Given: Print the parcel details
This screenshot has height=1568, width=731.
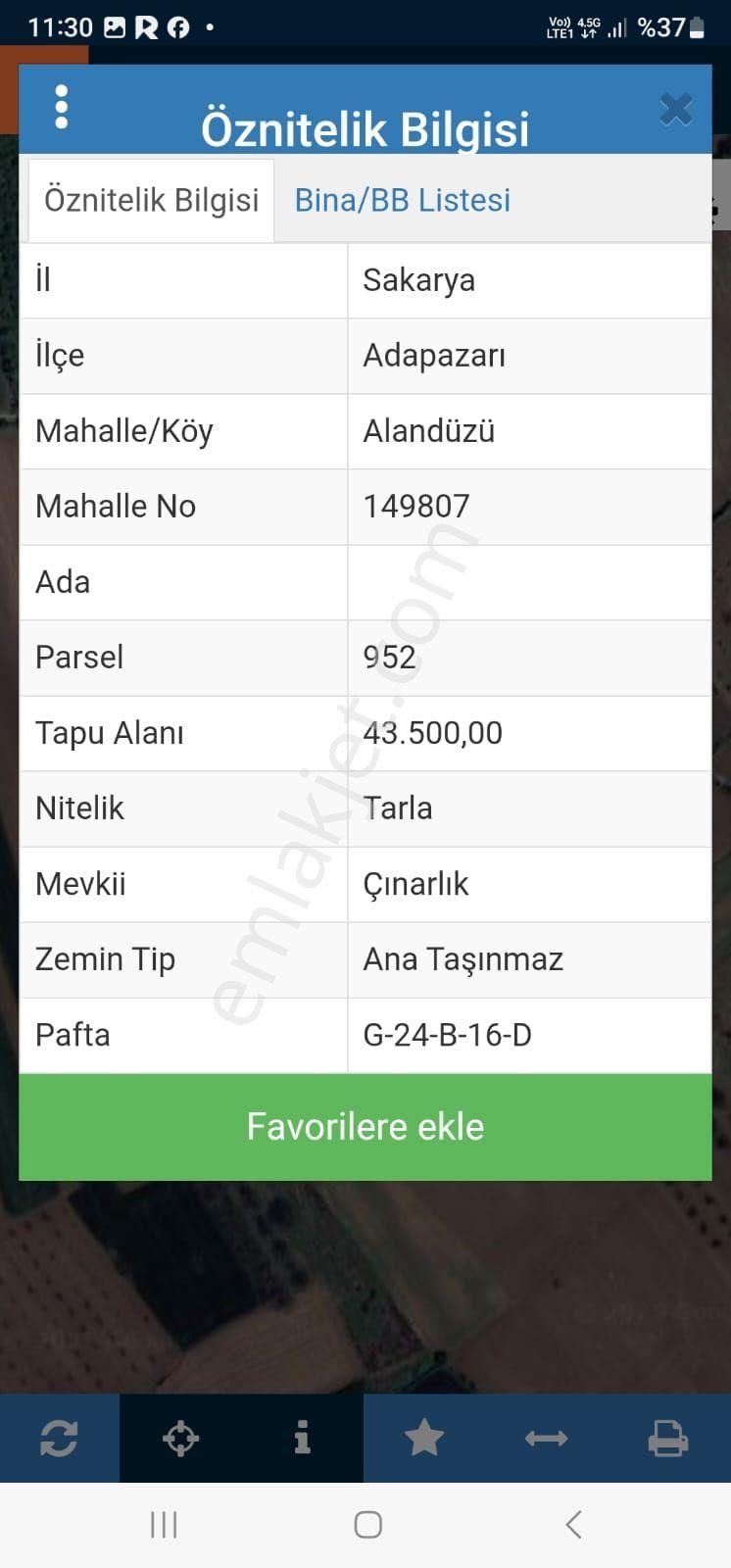Looking at the screenshot, I should coord(668,1438).
